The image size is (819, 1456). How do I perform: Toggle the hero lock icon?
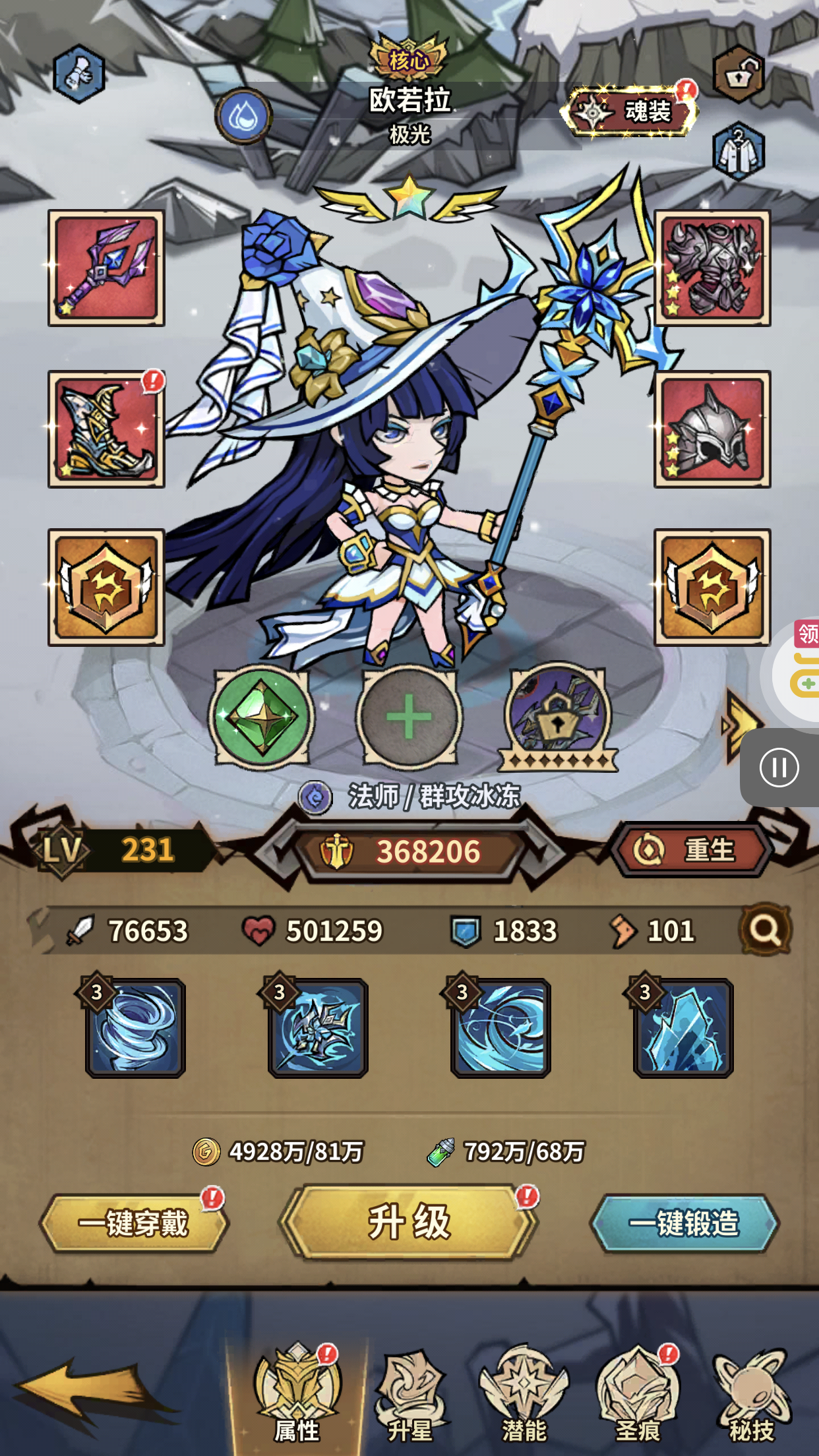point(739,74)
